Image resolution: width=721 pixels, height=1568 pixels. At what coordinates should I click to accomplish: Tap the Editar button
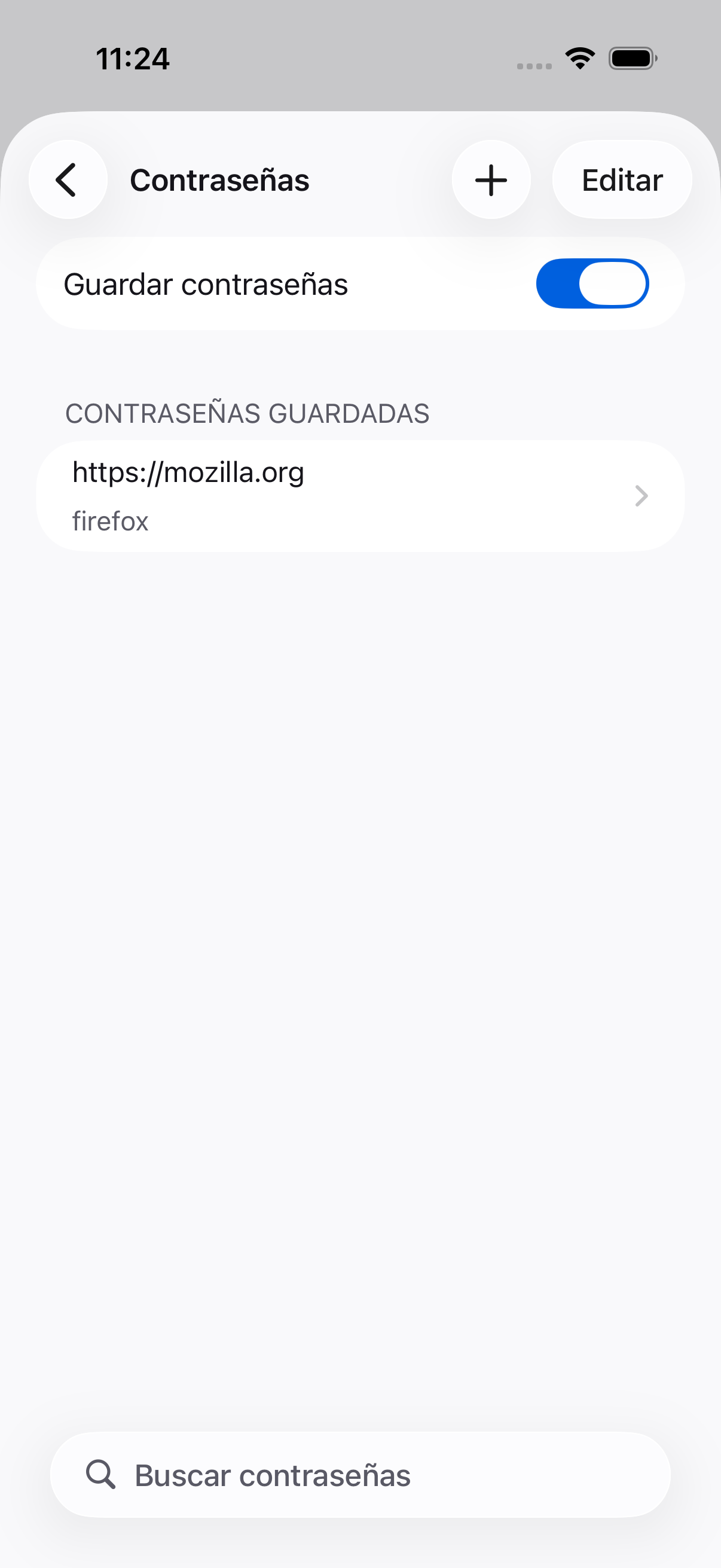622,179
